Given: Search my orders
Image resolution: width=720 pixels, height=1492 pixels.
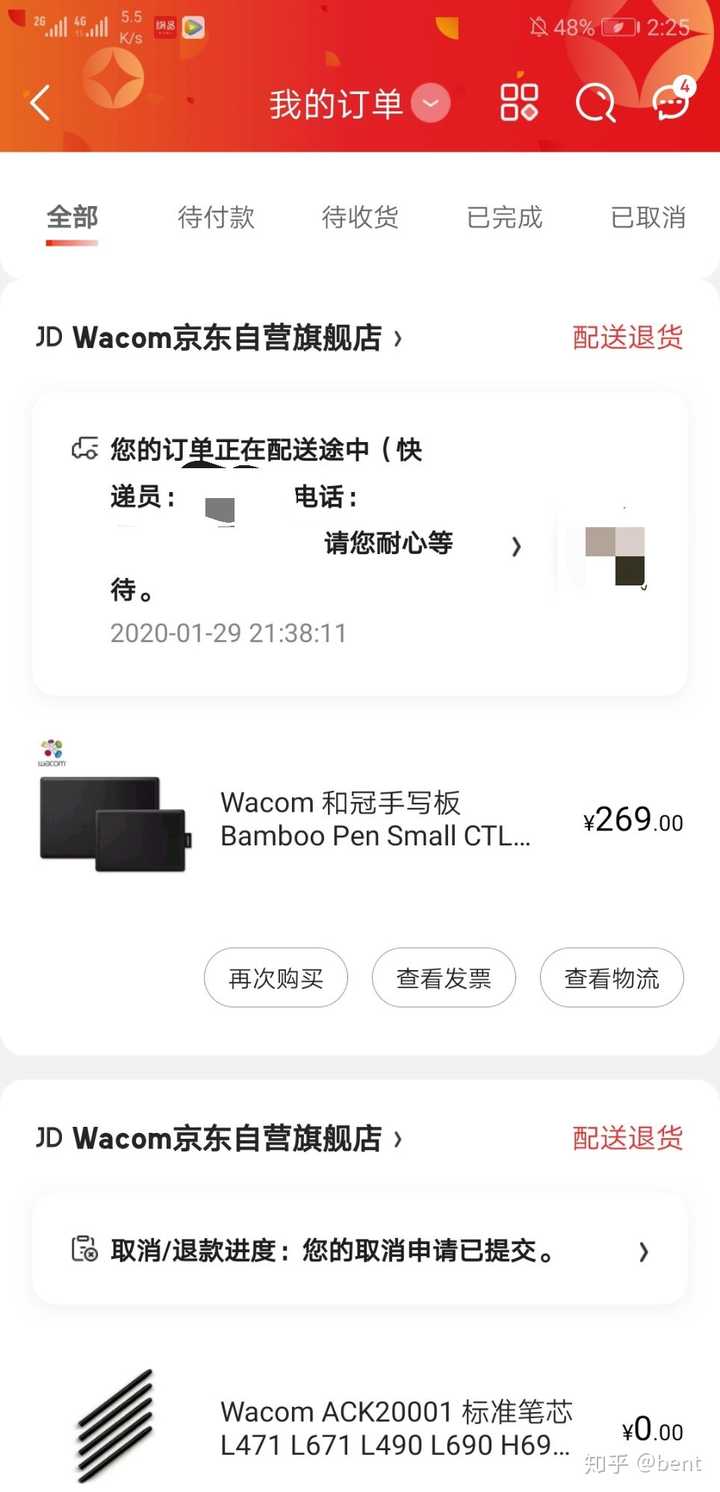Looking at the screenshot, I should (x=595, y=103).
